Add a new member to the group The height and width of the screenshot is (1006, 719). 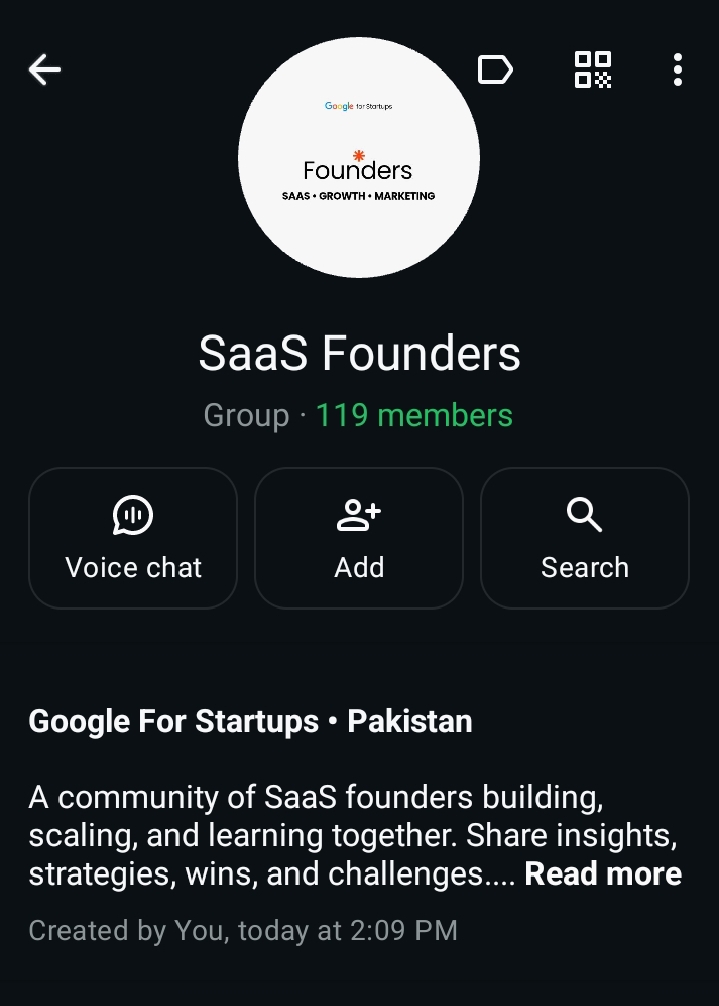coord(359,538)
